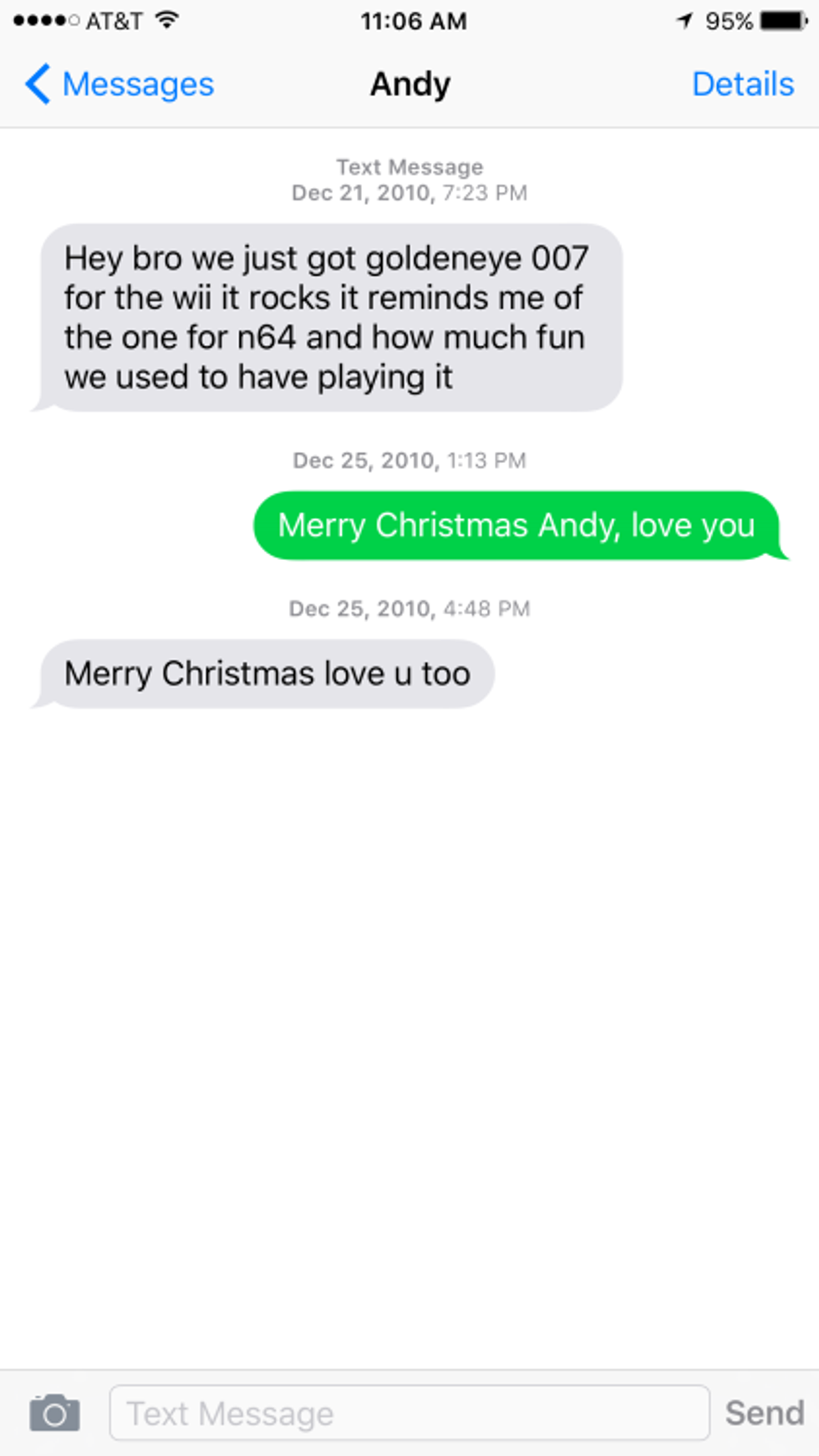Open Details for Andy's conversation

742,84
